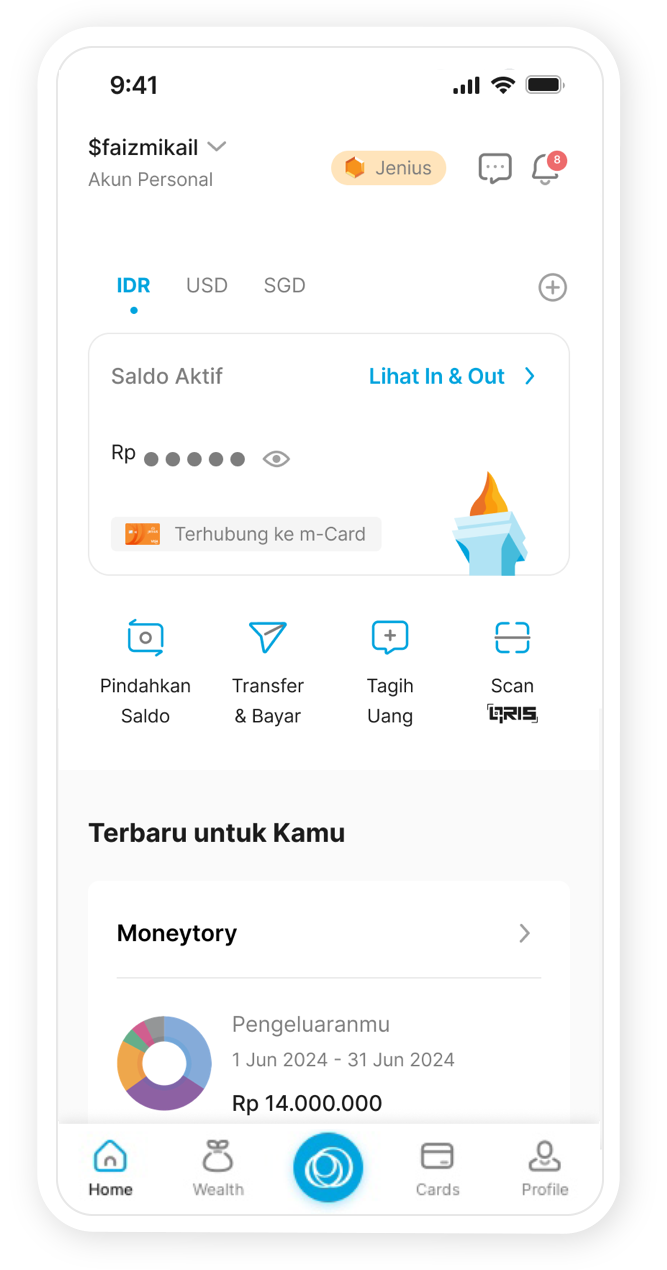Expand the $faizmikail account dropdown

[x=217, y=147]
